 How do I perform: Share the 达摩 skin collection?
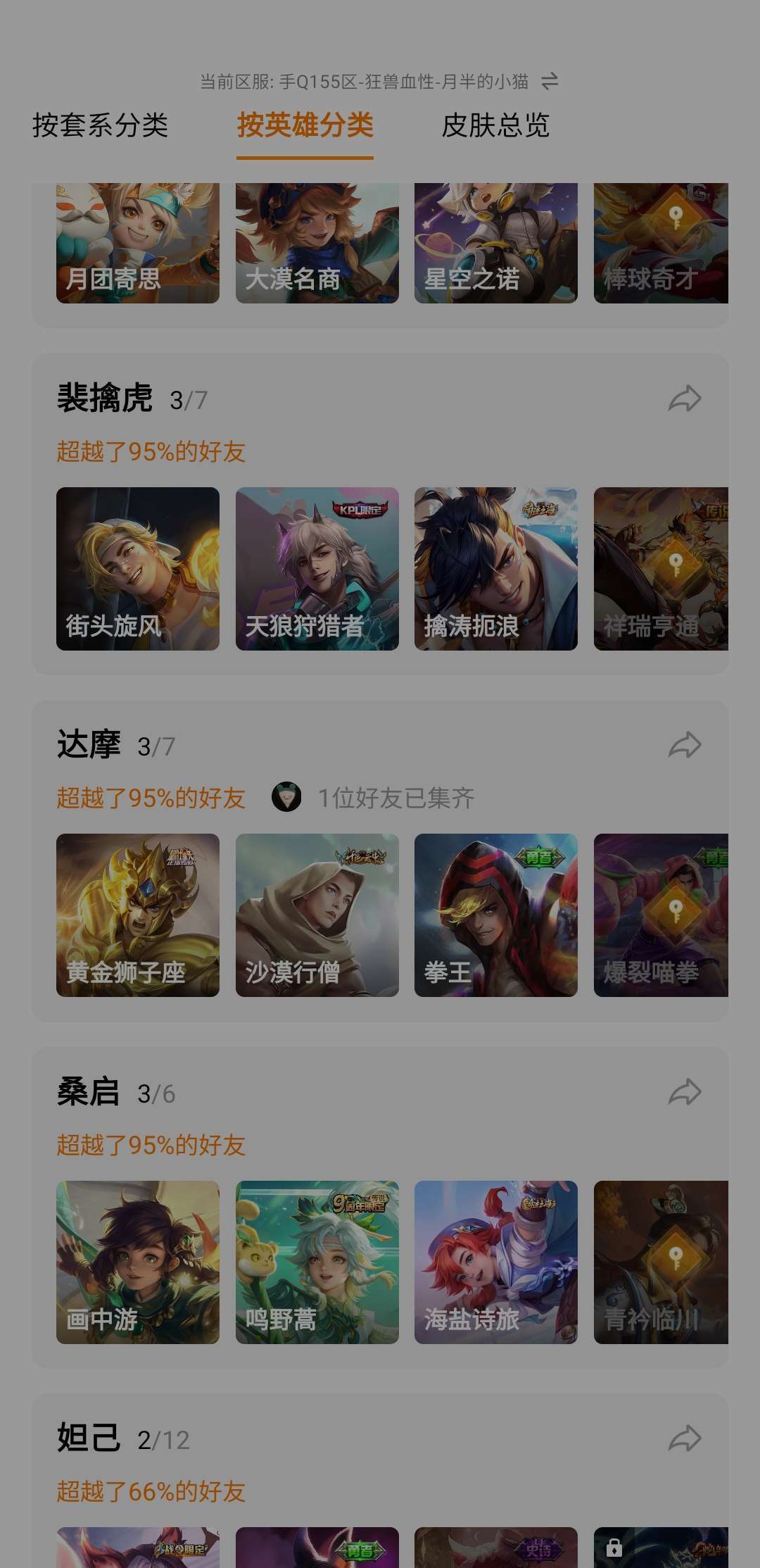coord(684,746)
